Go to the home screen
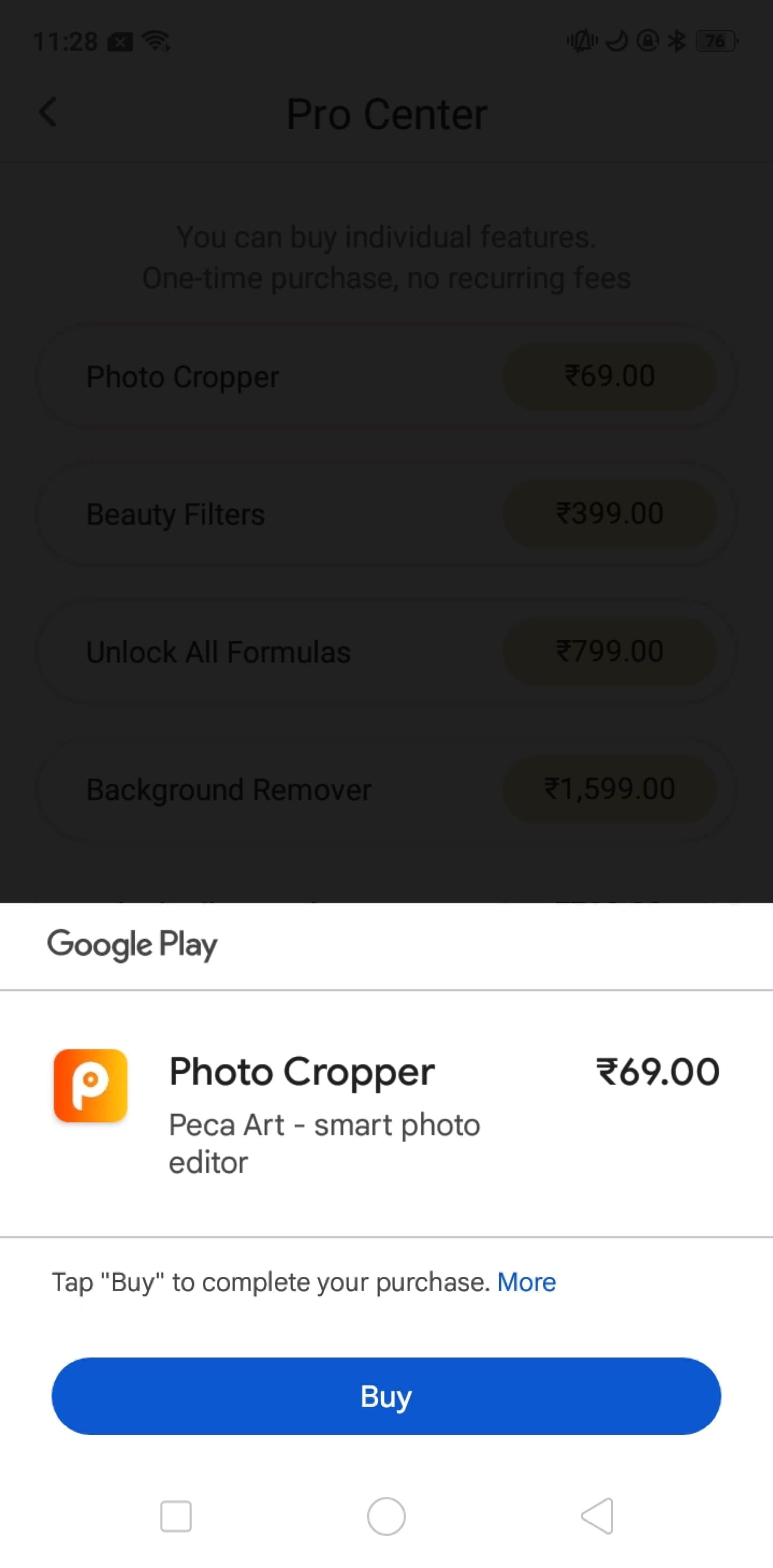 click(386, 1516)
